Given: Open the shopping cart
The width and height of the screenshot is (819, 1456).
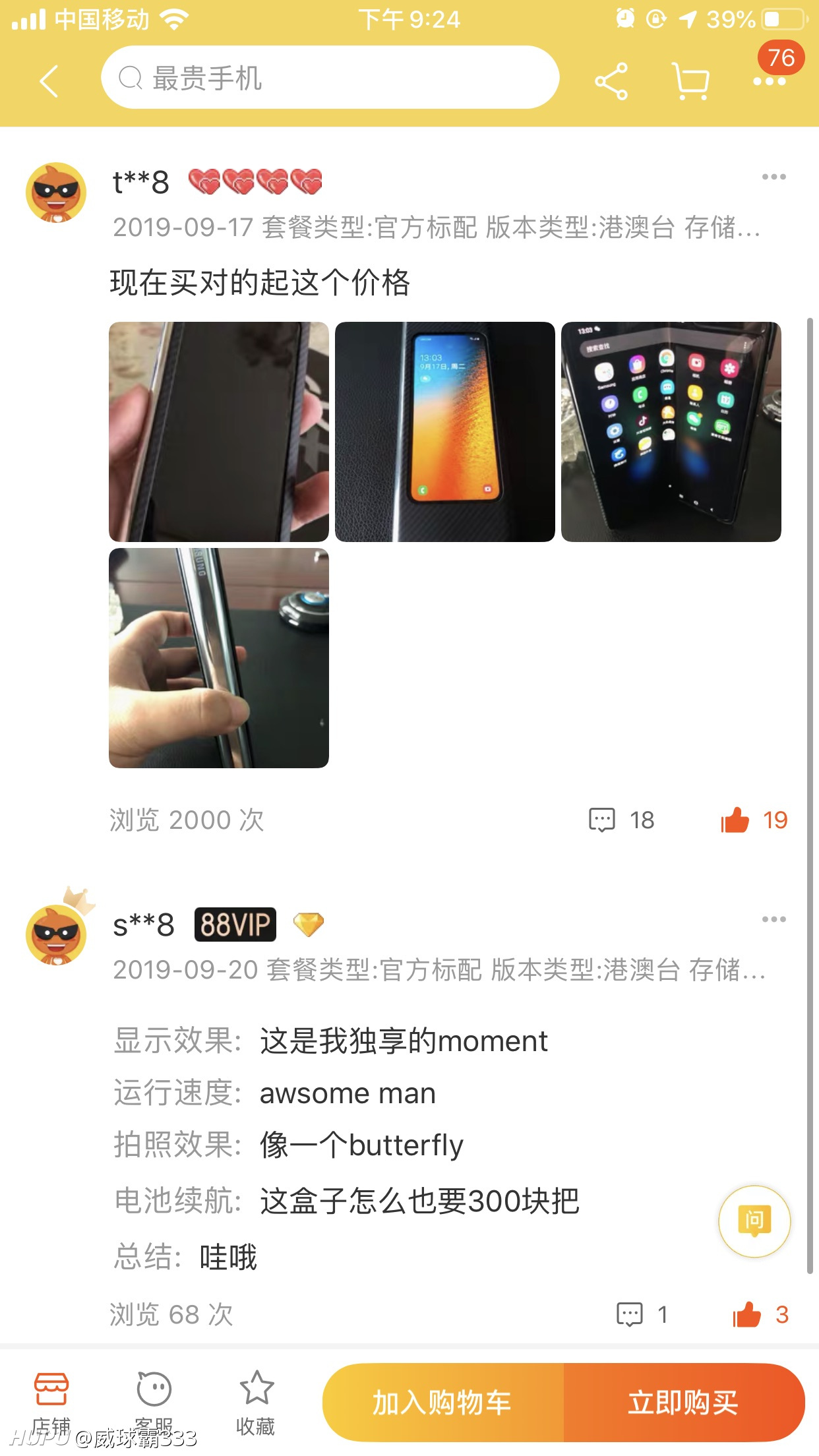Looking at the screenshot, I should (x=690, y=81).
